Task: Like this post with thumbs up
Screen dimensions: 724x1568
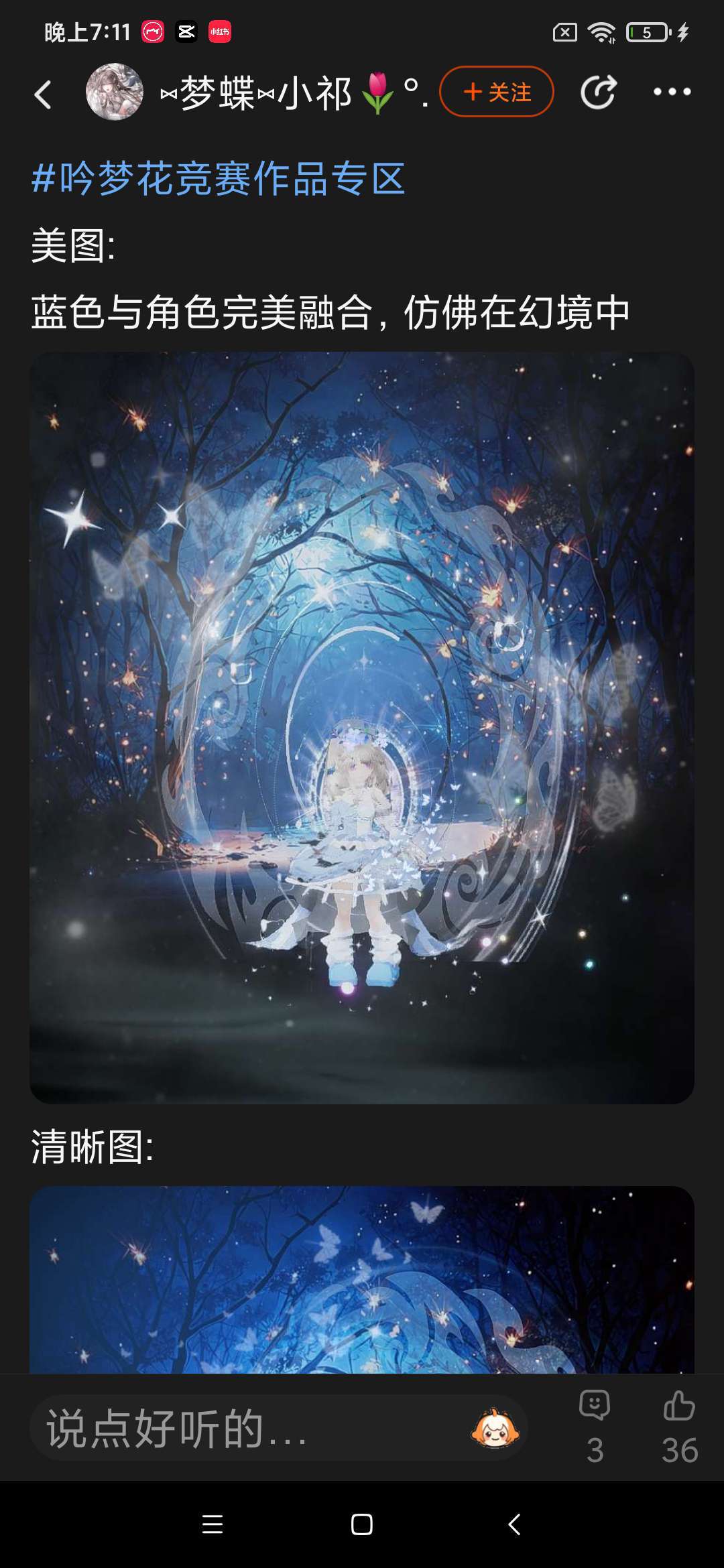Action: tap(679, 1424)
